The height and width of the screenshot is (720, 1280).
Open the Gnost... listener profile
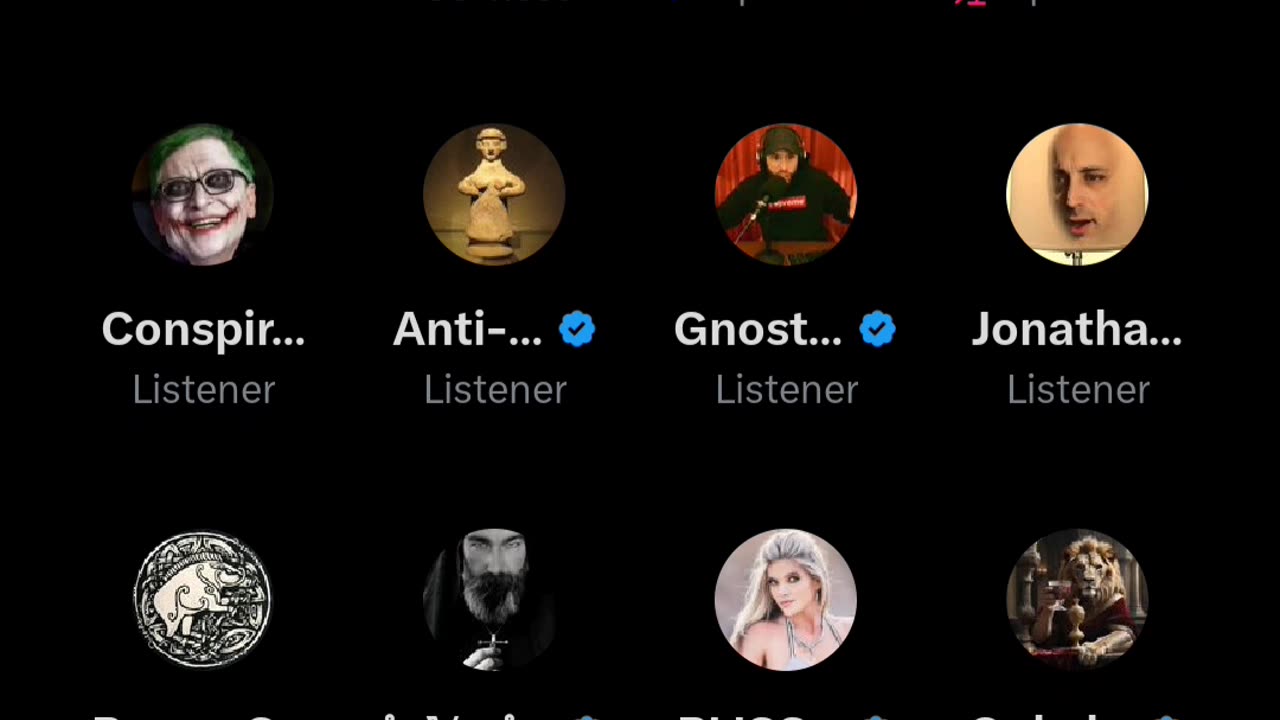coord(786,195)
